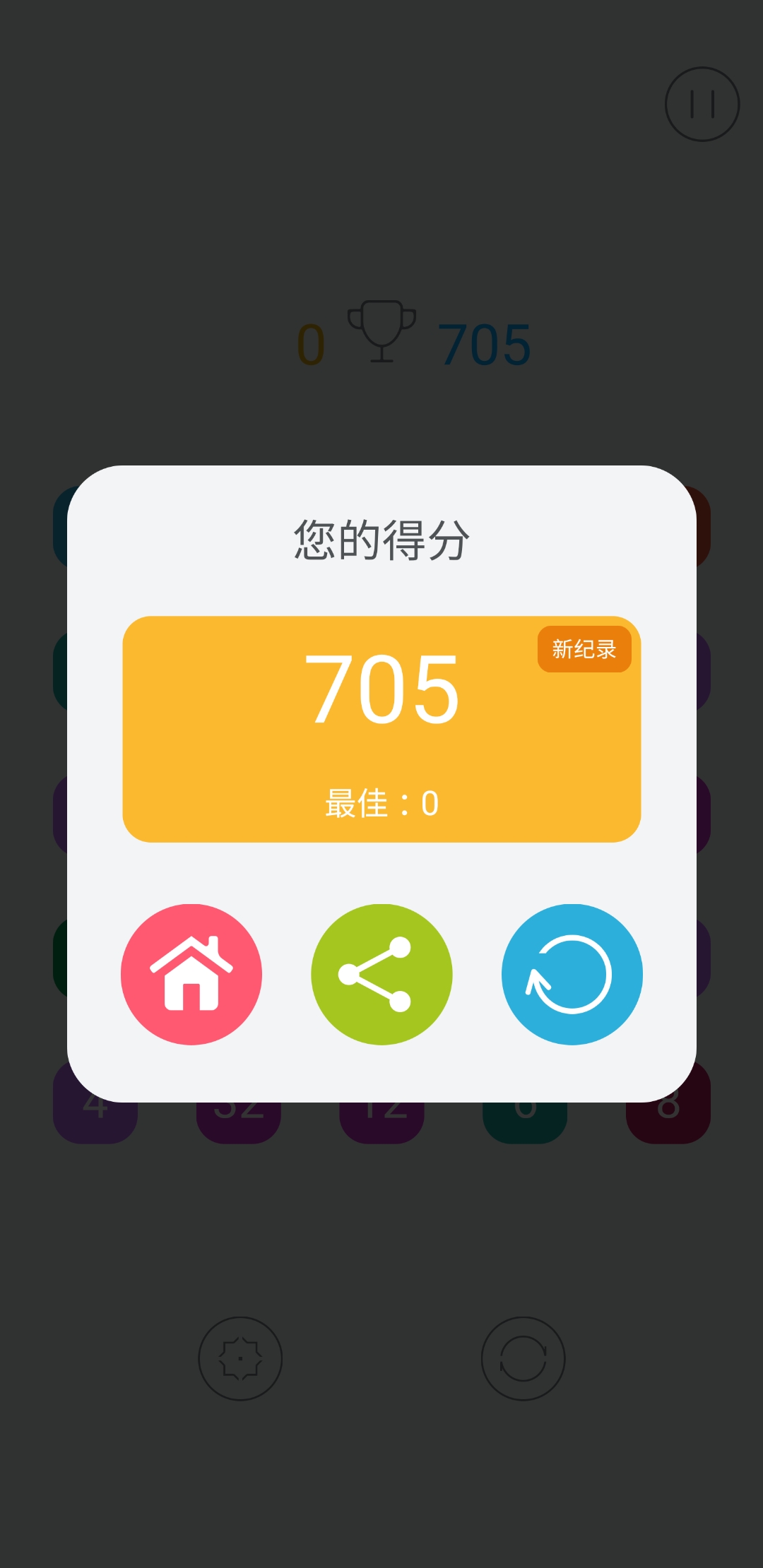763x1568 pixels.
Task: Tap the green share icon
Action: [x=381, y=974]
